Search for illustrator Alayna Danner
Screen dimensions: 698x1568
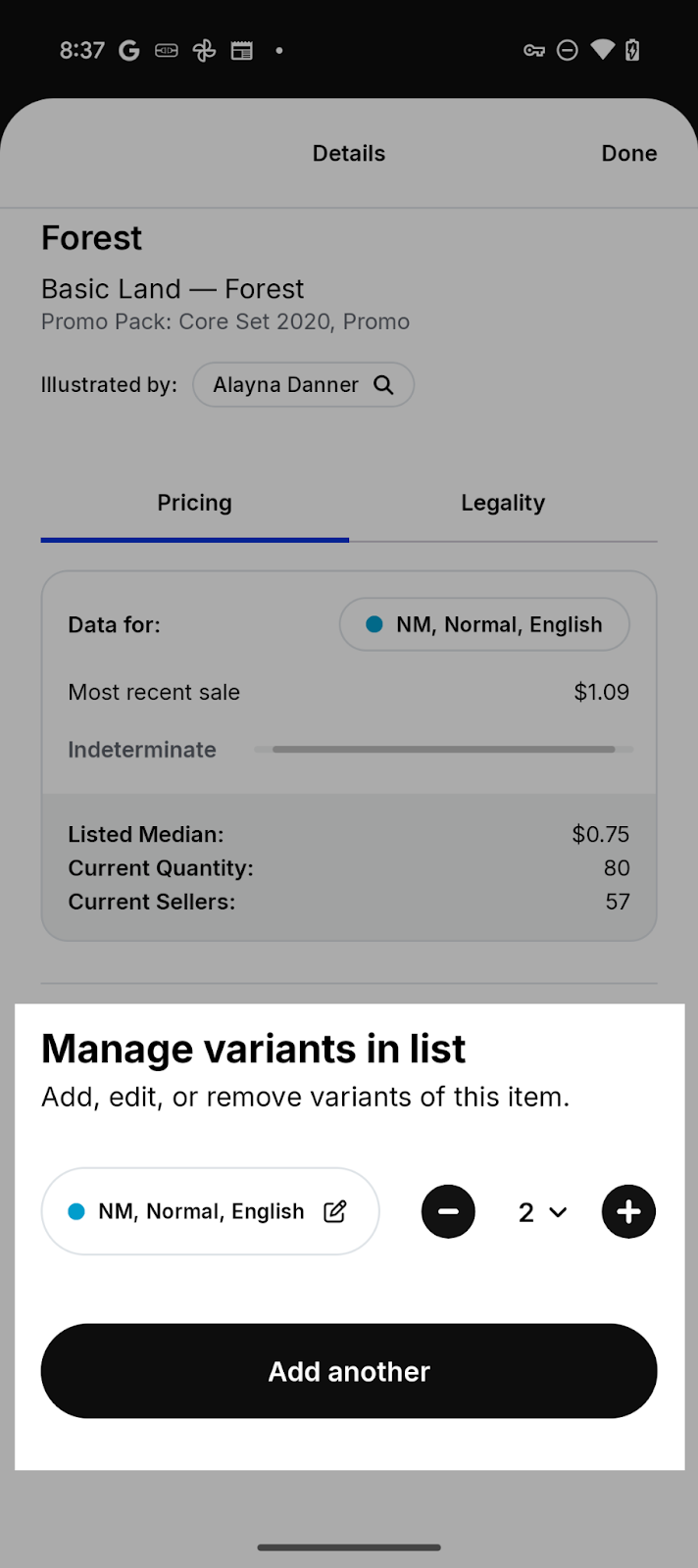pos(303,384)
